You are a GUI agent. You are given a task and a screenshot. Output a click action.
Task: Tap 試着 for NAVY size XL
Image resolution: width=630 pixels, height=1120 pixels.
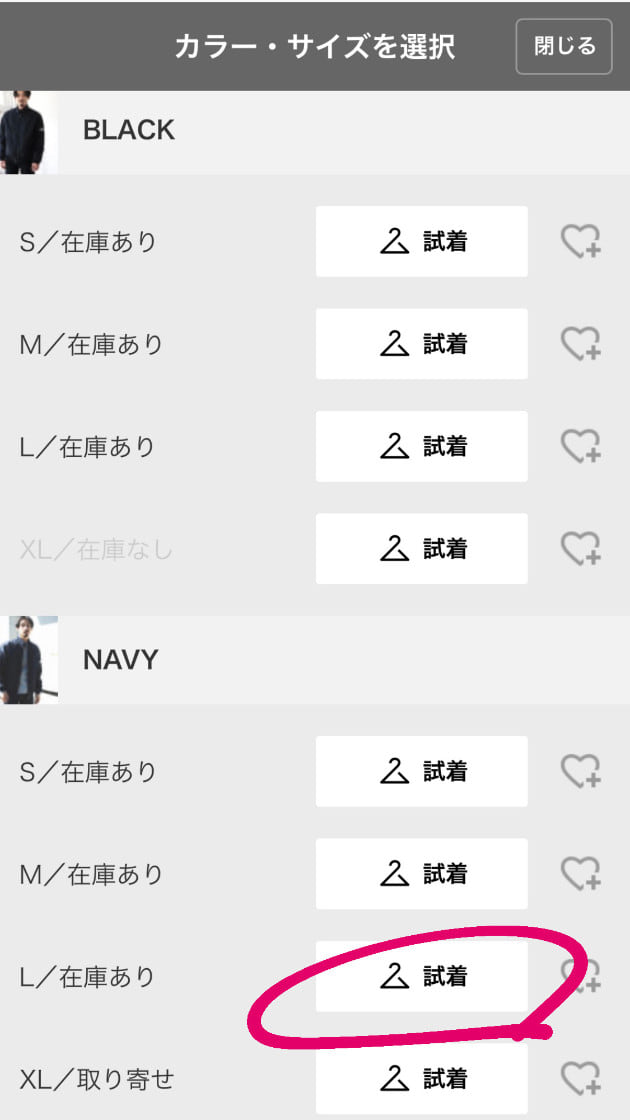point(421,1079)
